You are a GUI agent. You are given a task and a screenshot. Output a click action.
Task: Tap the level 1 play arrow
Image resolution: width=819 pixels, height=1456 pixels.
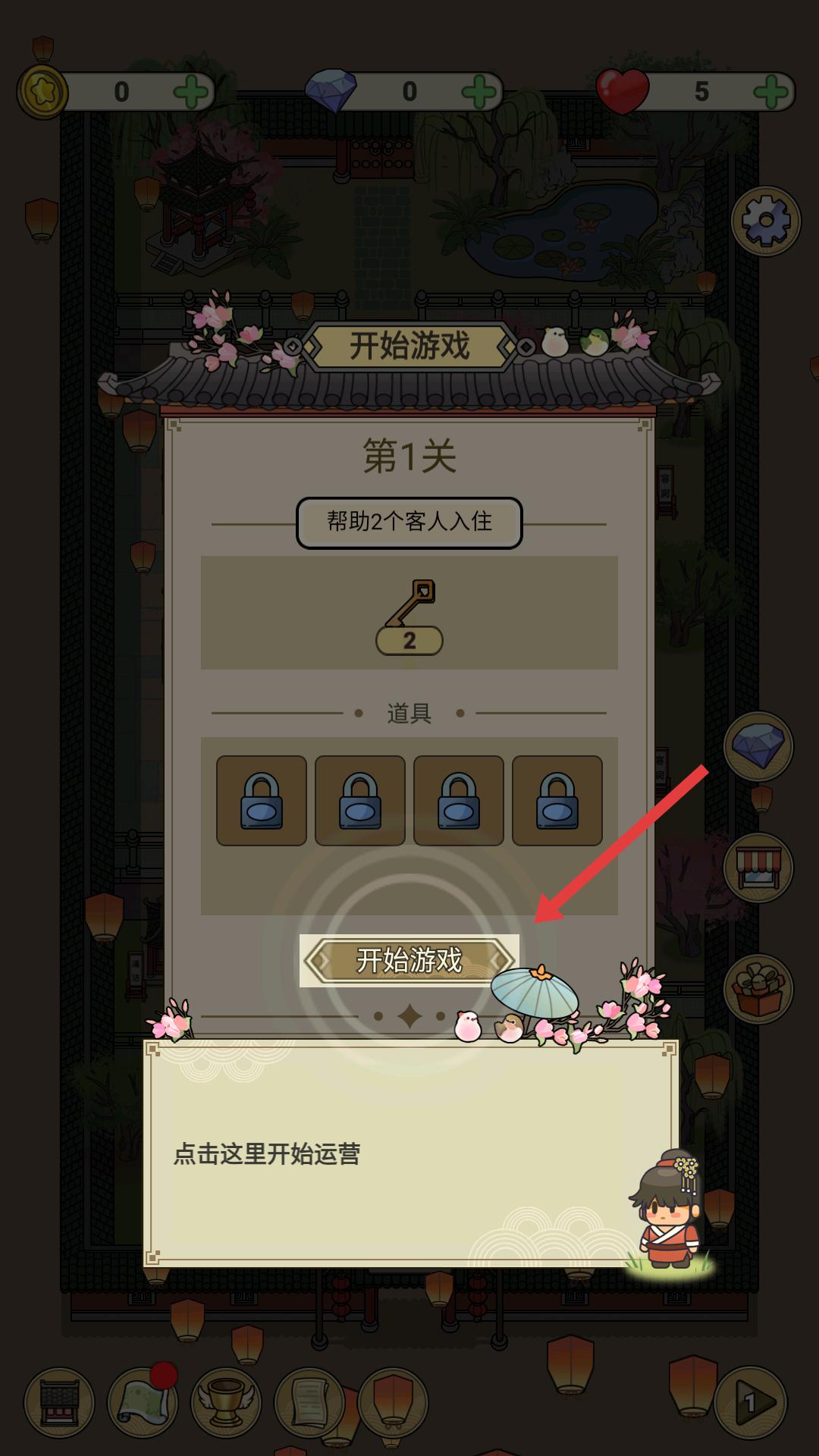[x=751, y=1403]
